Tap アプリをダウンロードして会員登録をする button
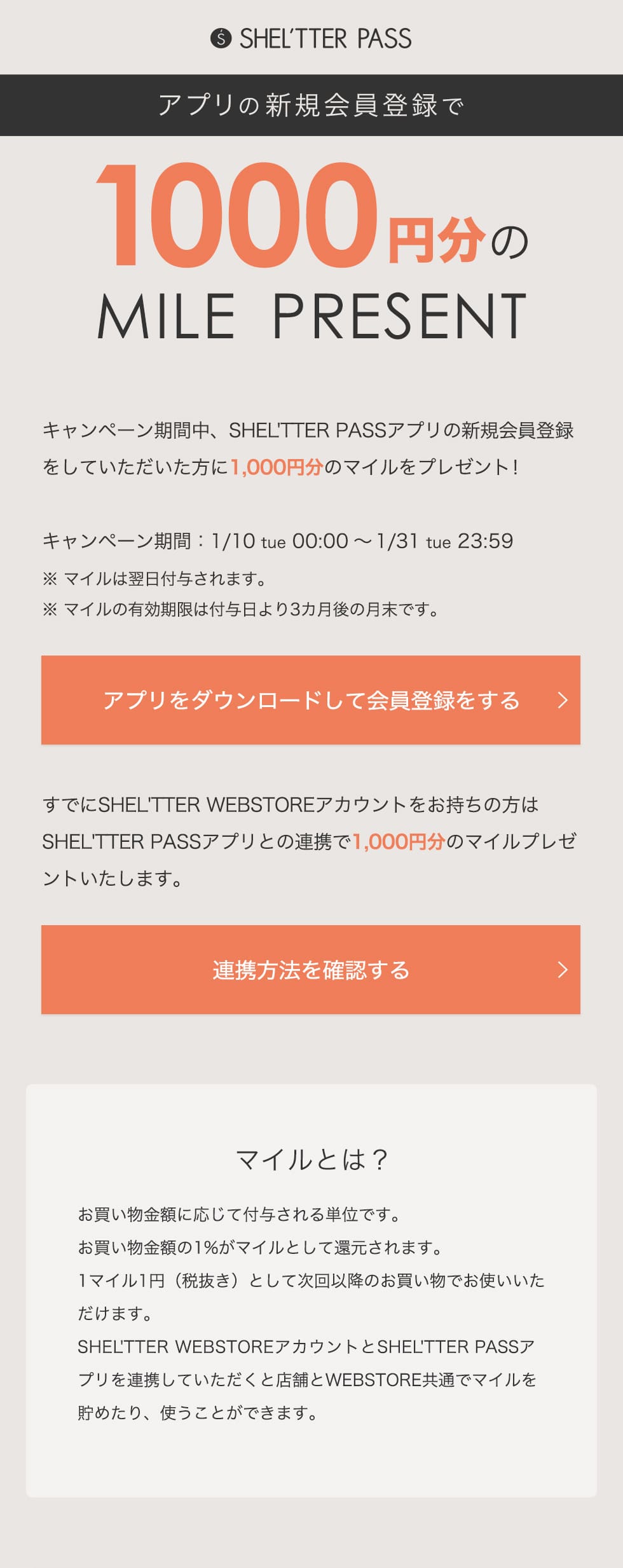Image resolution: width=623 pixels, height=1568 pixels. click(x=311, y=700)
